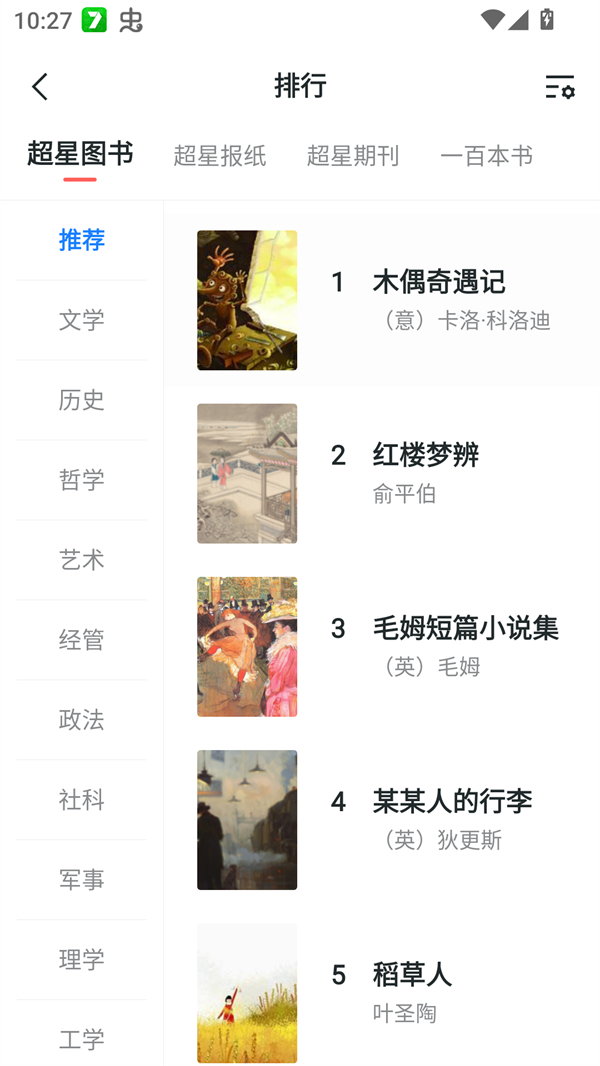Select the 文学 category
600x1066 pixels.
pyautogui.click(x=81, y=320)
